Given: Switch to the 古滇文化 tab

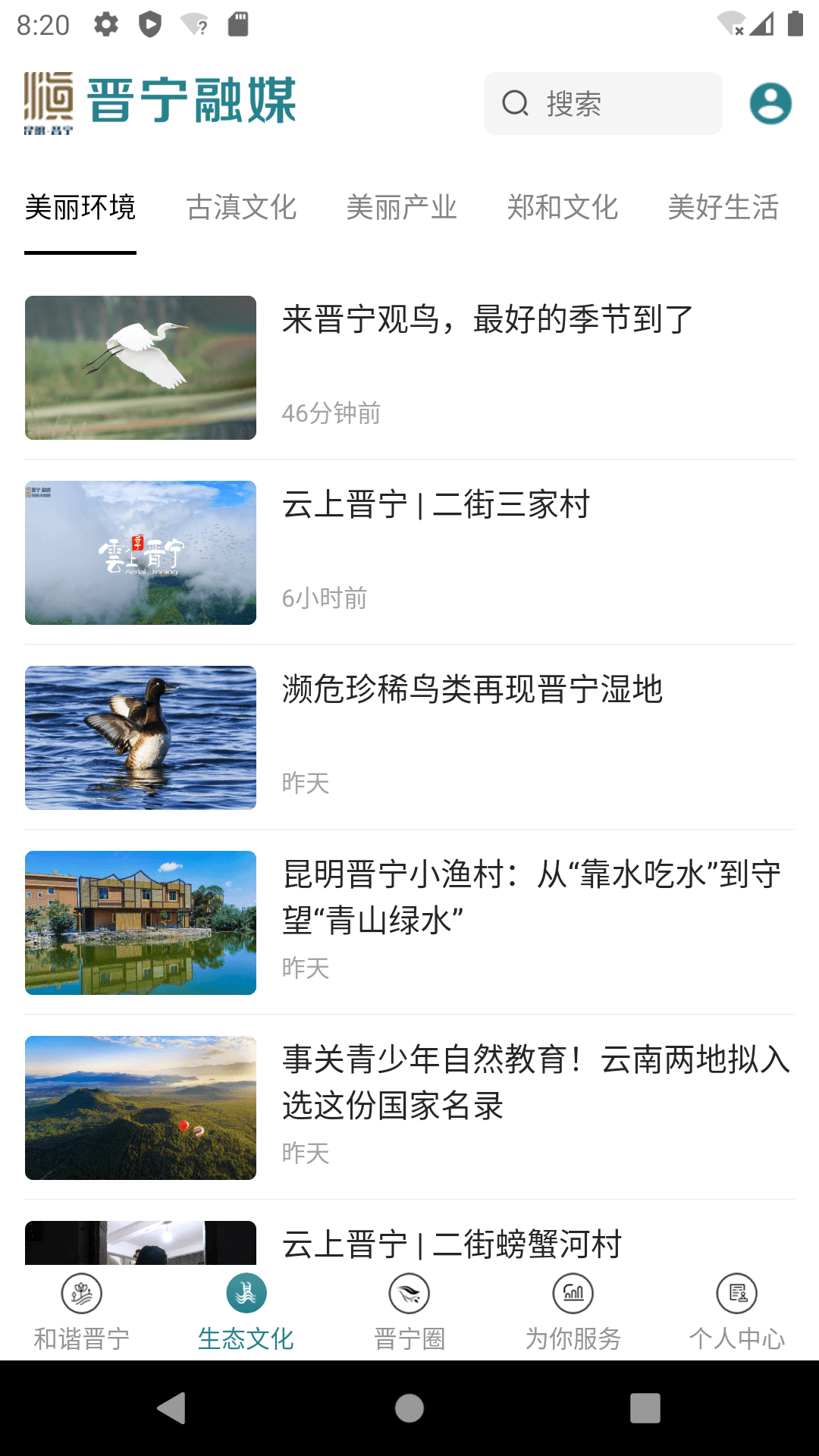Looking at the screenshot, I should click(x=243, y=208).
